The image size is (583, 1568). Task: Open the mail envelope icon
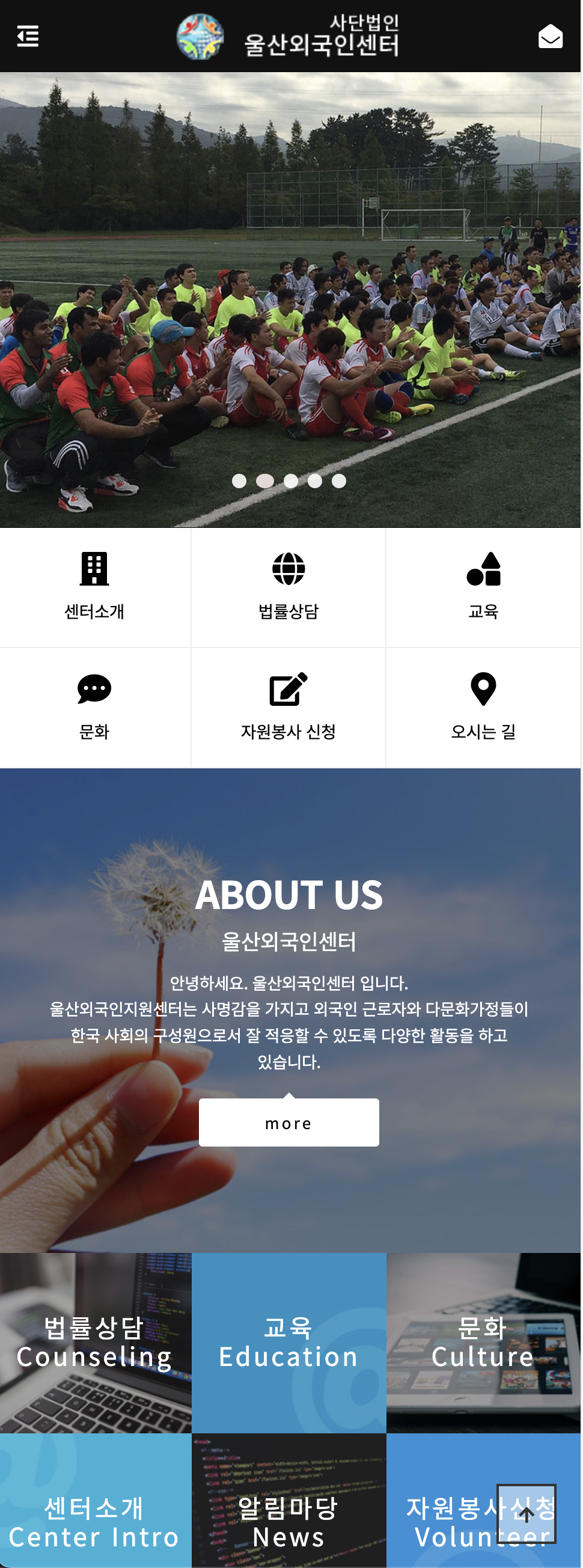click(550, 37)
